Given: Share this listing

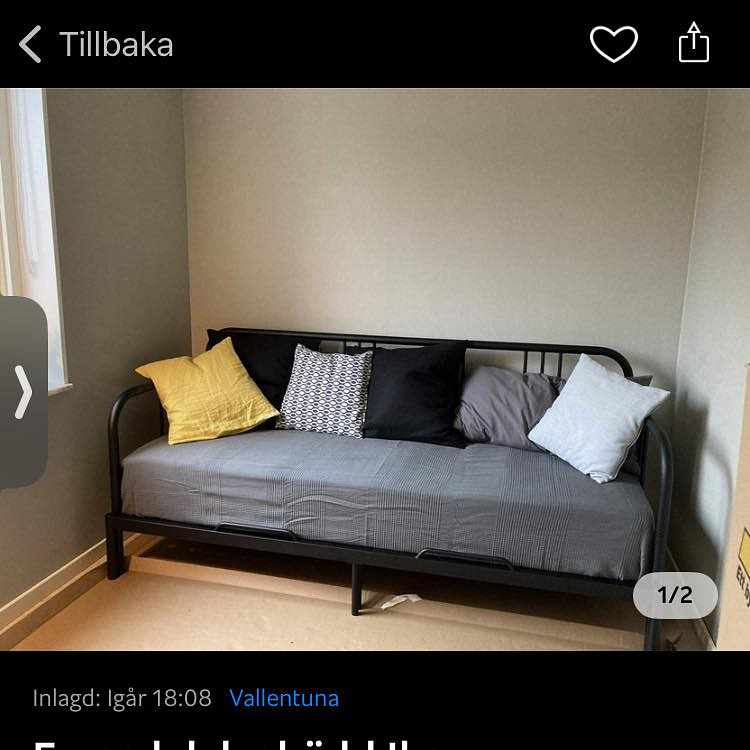Looking at the screenshot, I should tap(694, 44).
